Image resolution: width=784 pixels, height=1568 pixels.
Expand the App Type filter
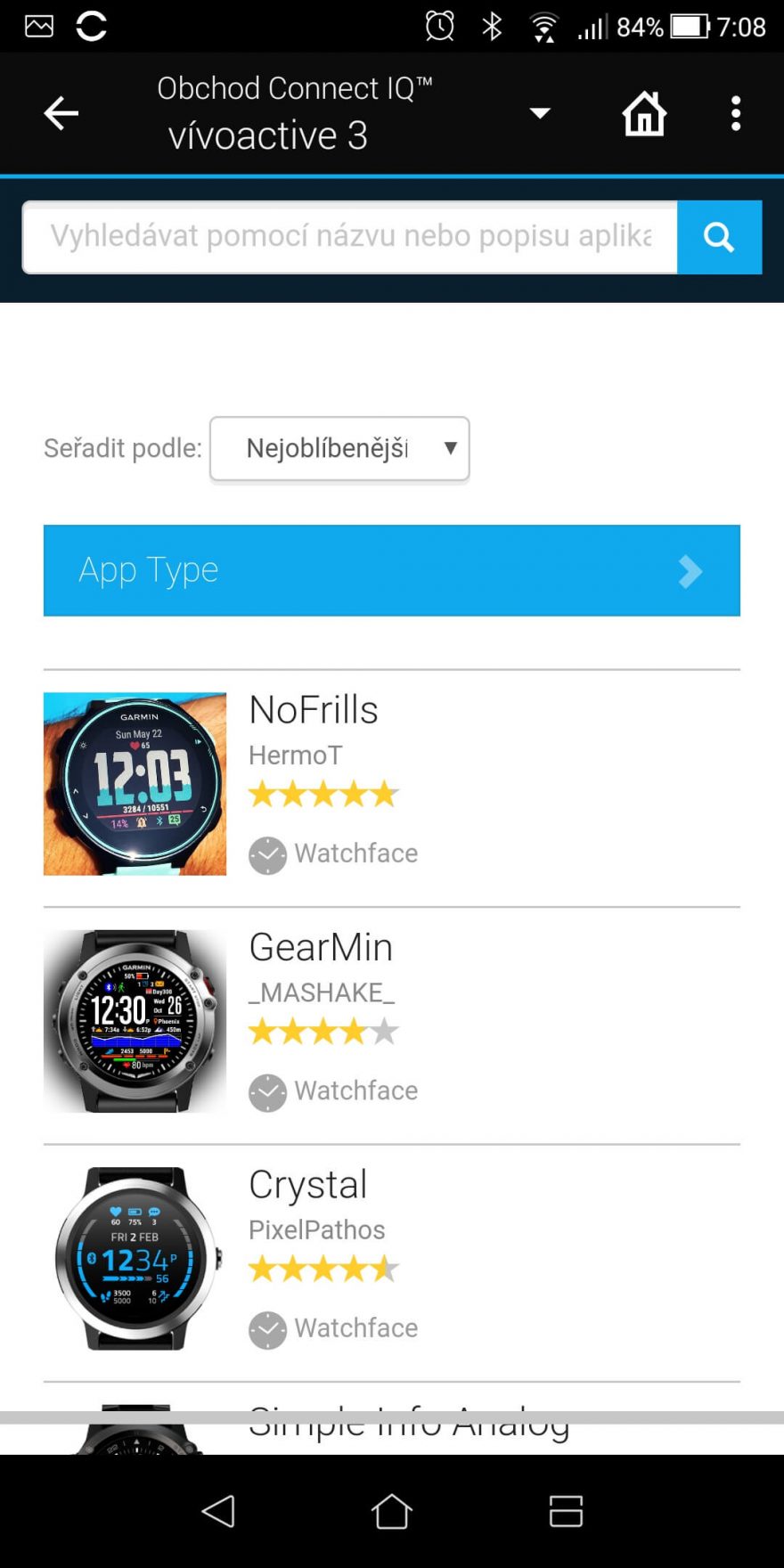tap(392, 570)
